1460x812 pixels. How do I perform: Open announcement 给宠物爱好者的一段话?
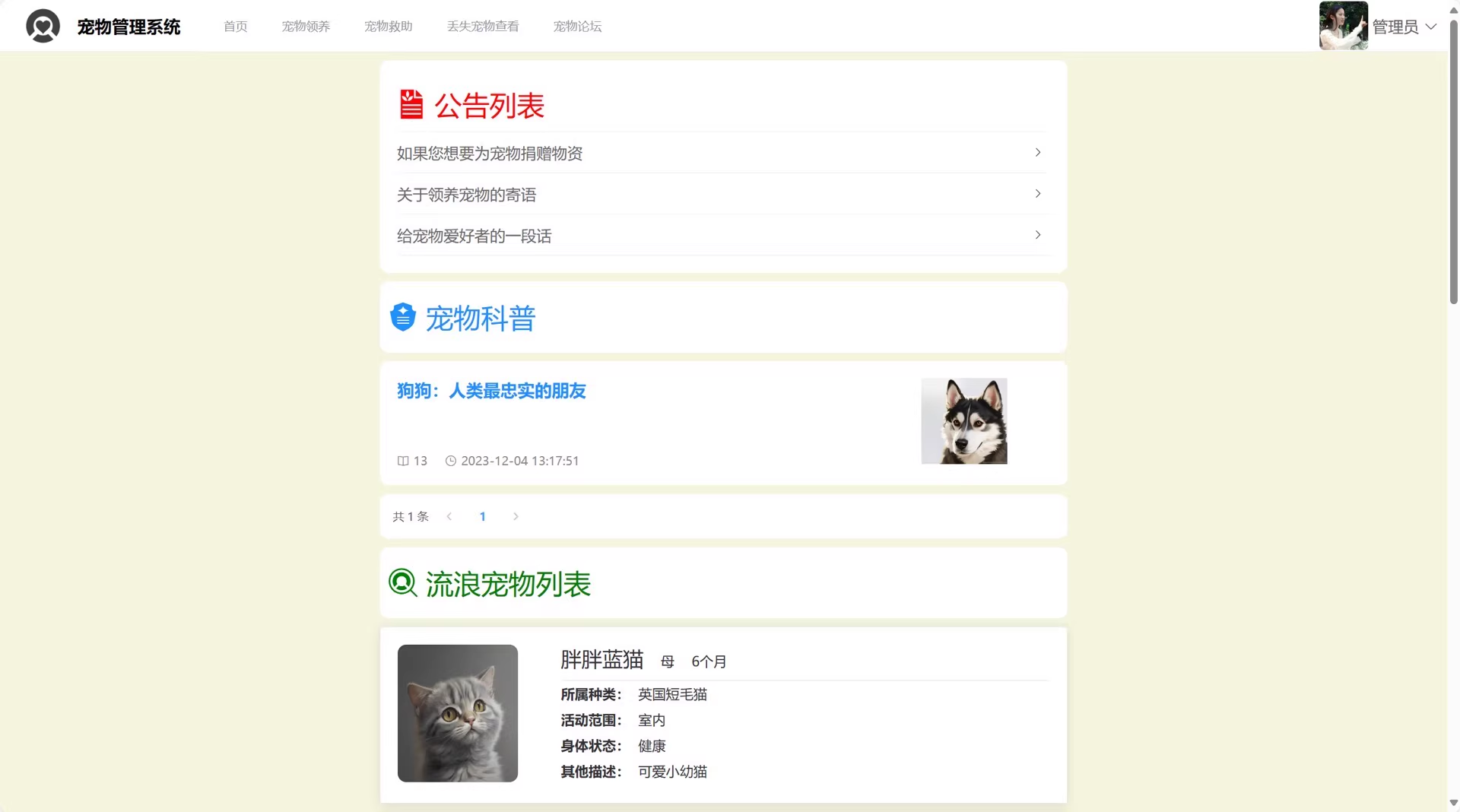point(474,236)
